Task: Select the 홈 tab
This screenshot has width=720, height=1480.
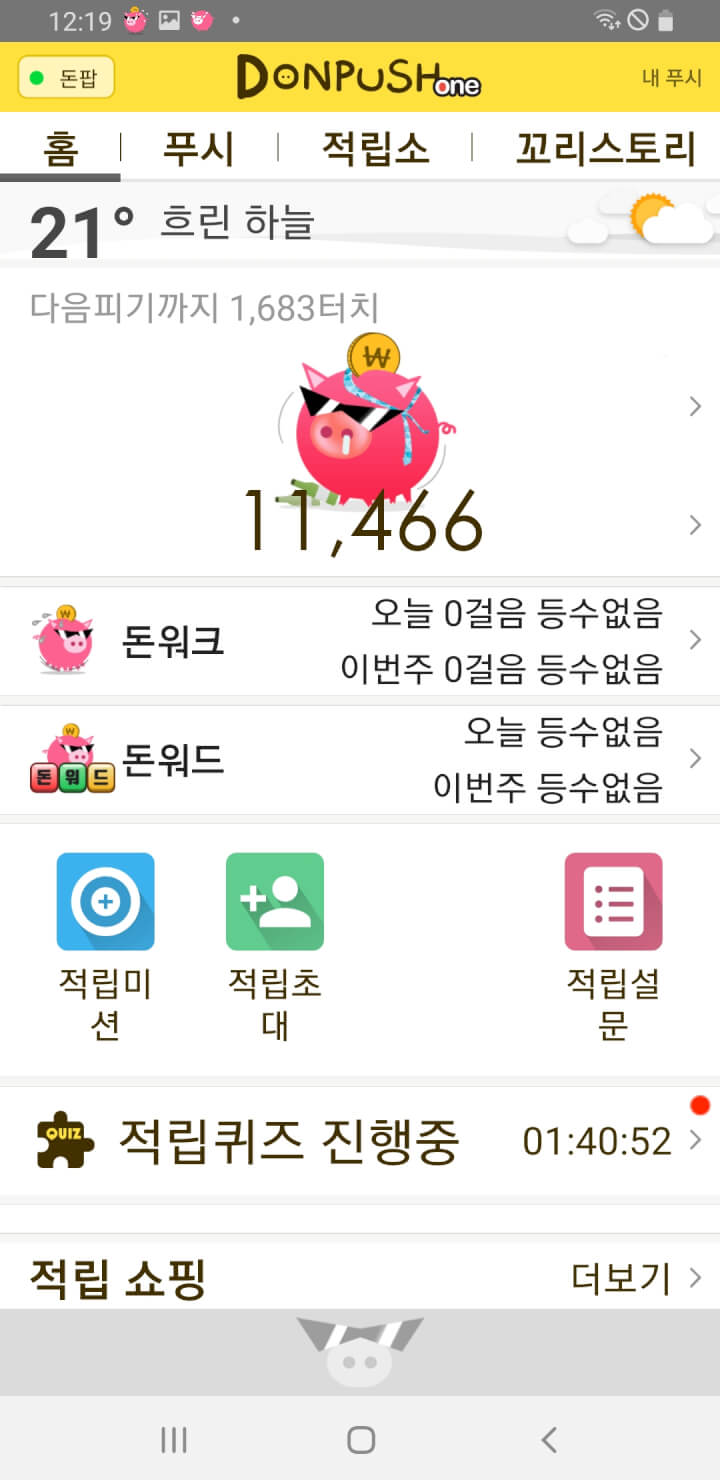Action: click(60, 148)
